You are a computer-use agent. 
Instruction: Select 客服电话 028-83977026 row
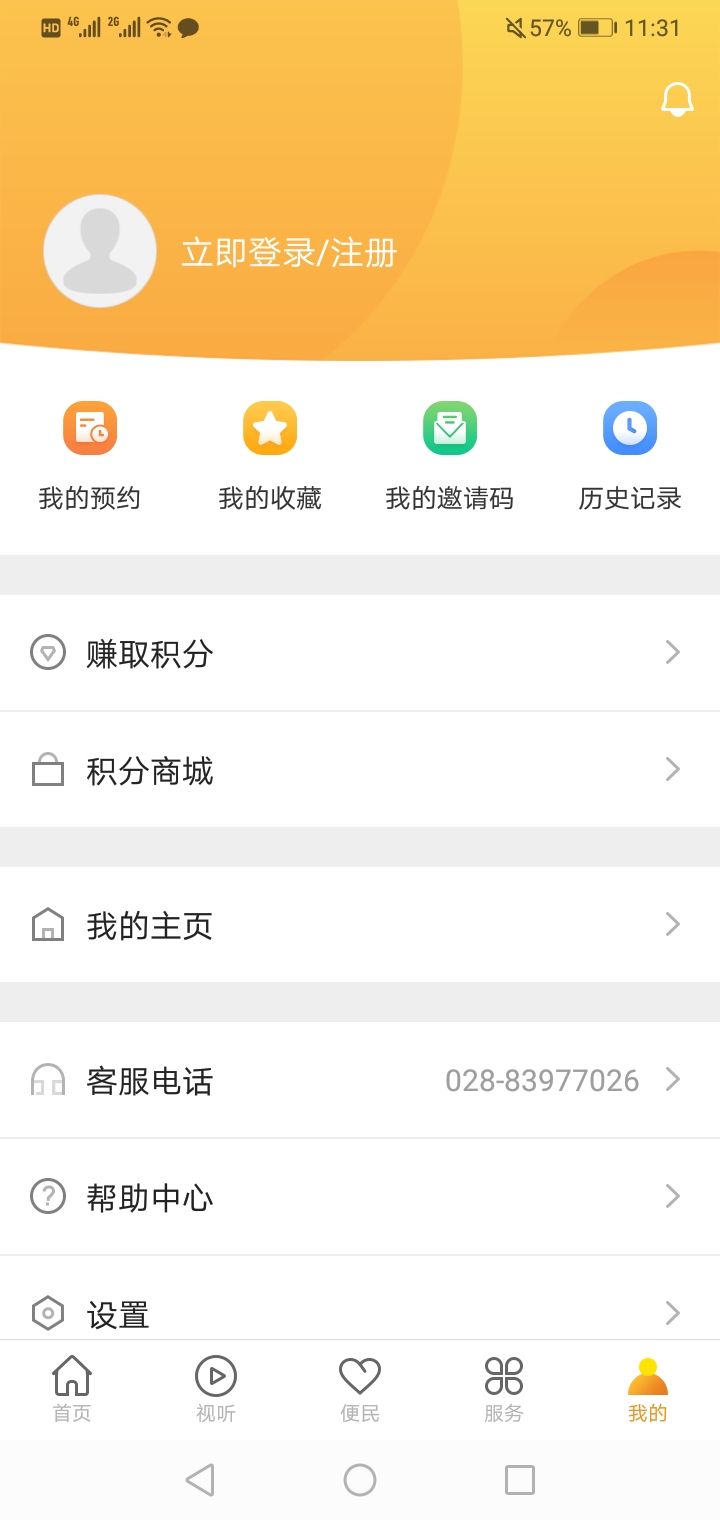pyautogui.click(x=360, y=1080)
